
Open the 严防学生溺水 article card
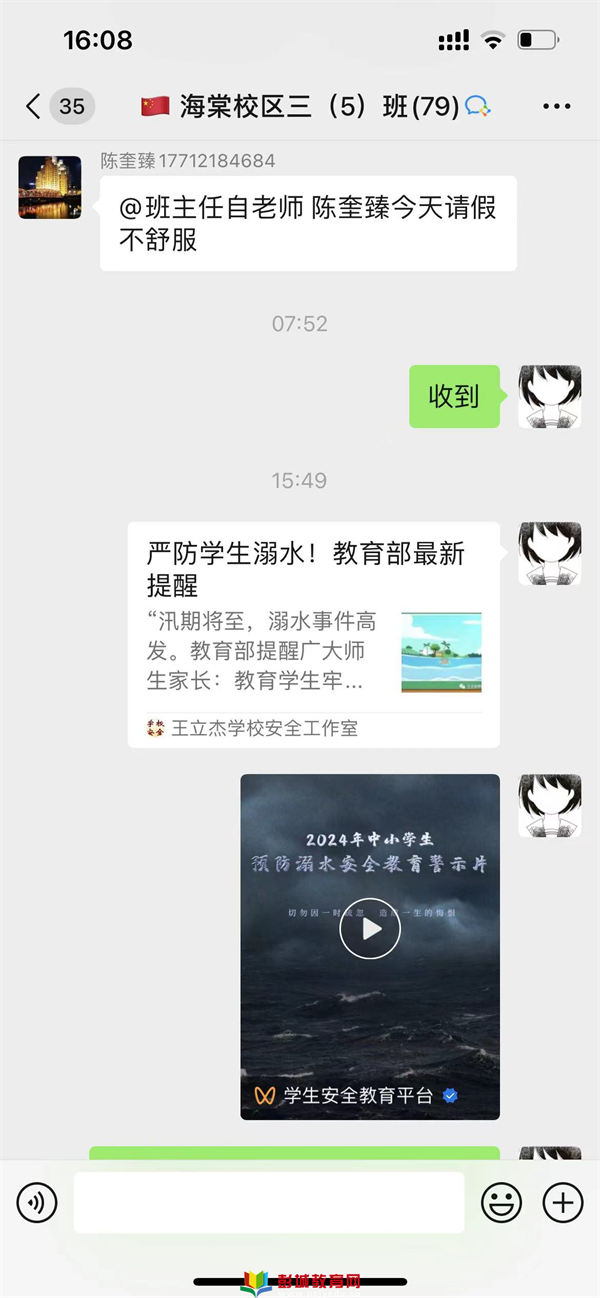[x=313, y=634]
